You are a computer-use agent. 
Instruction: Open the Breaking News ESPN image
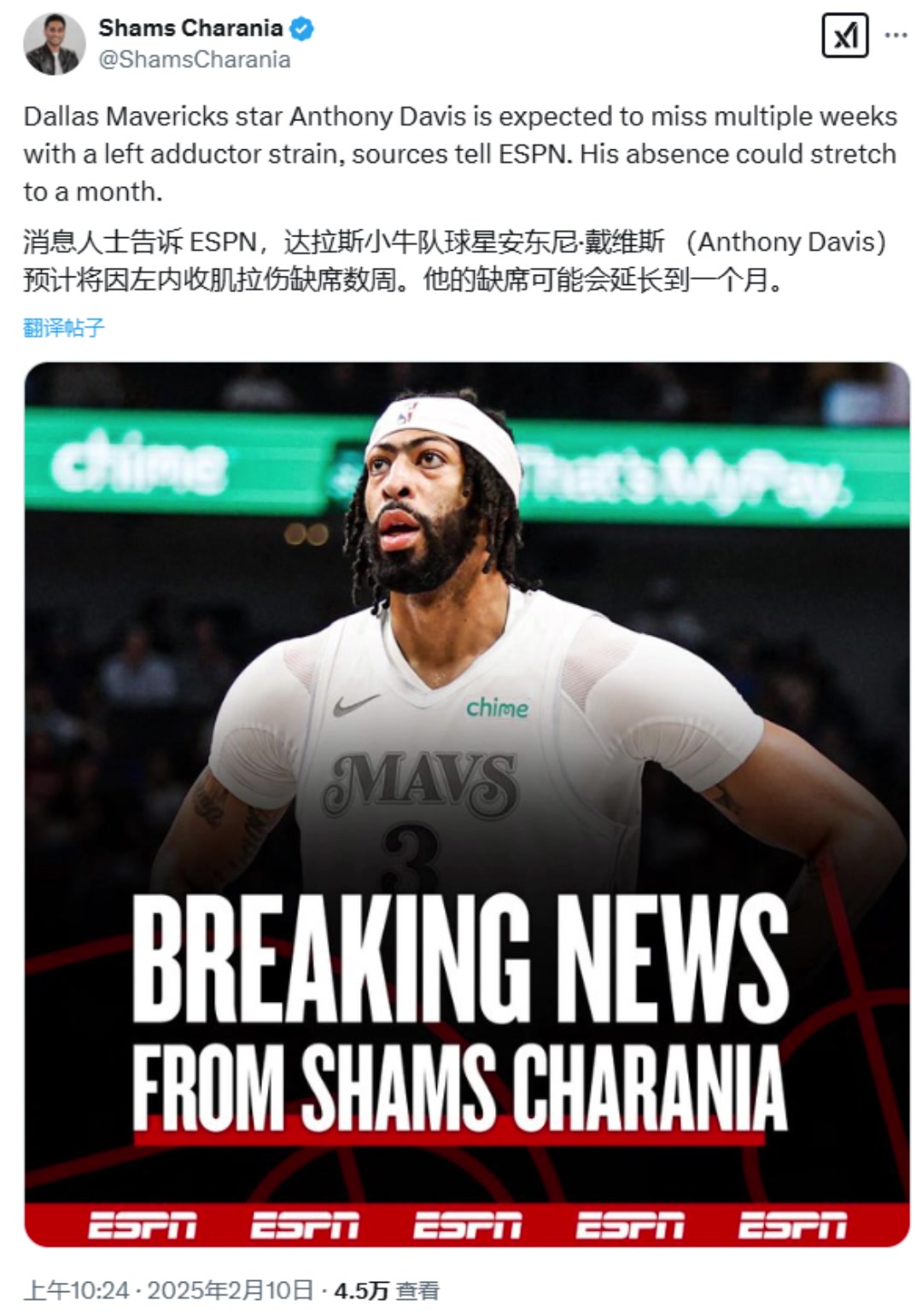pyautogui.click(x=466, y=804)
